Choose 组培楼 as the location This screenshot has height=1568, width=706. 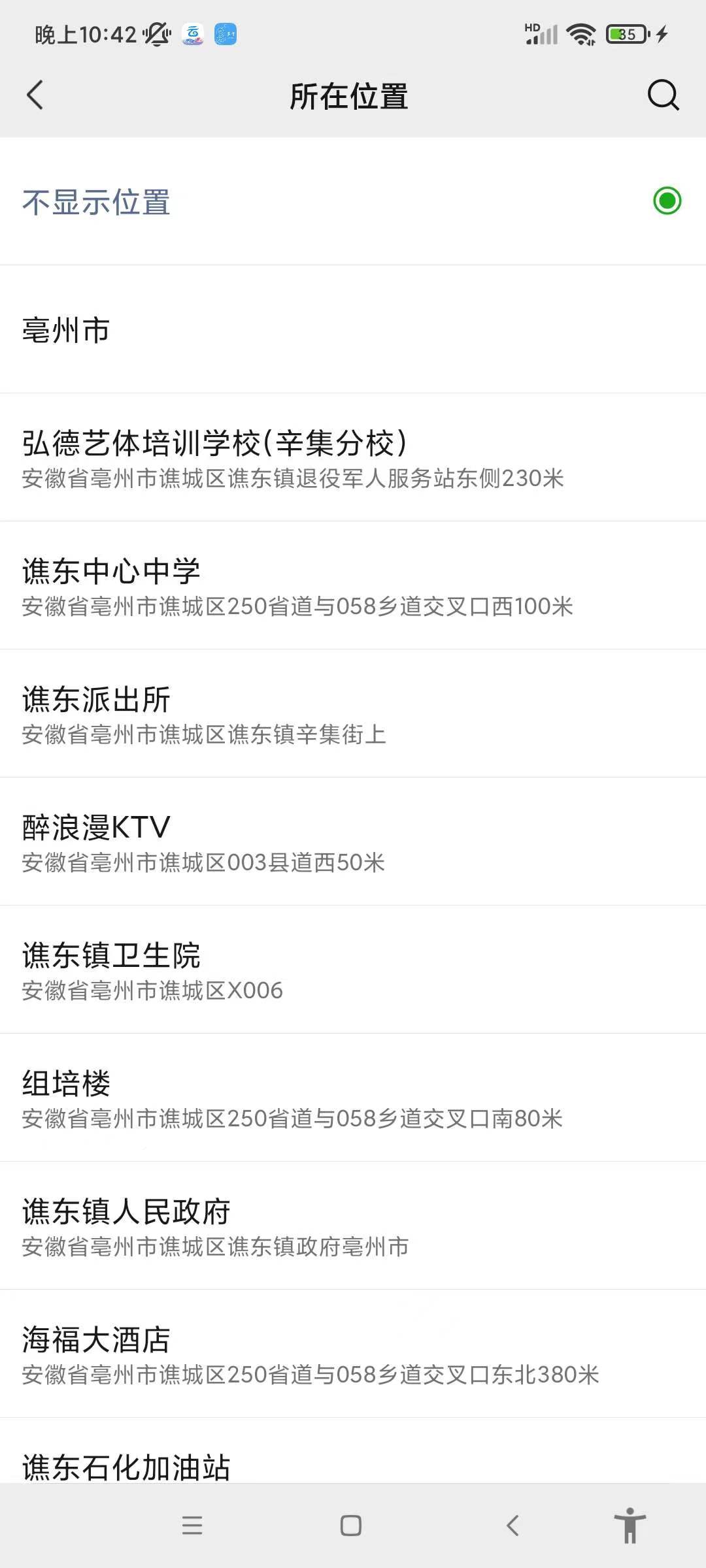353,1098
